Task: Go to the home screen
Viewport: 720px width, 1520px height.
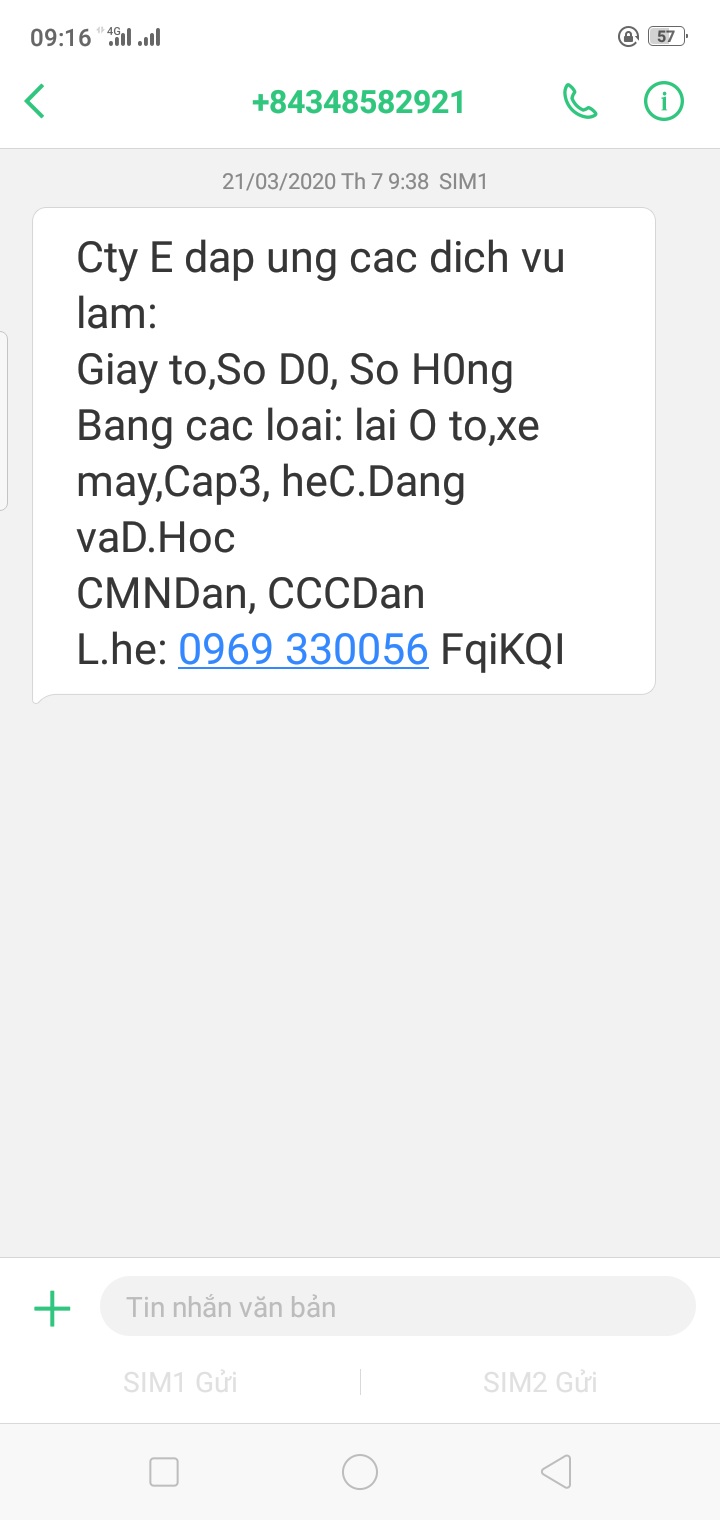Action: [360, 1472]
